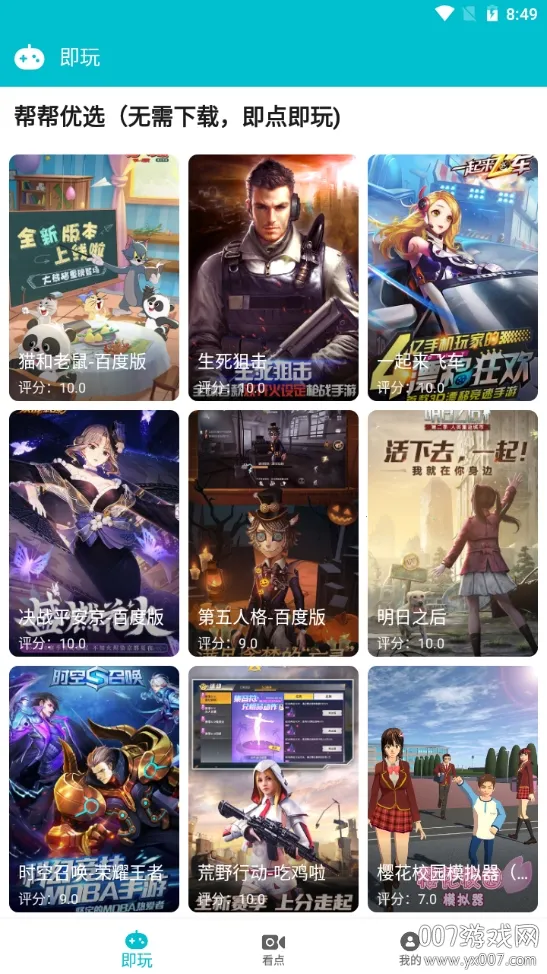Switch to the 即玩 tab
Viewport: 547px width, 974px height.
coord(137,949)
